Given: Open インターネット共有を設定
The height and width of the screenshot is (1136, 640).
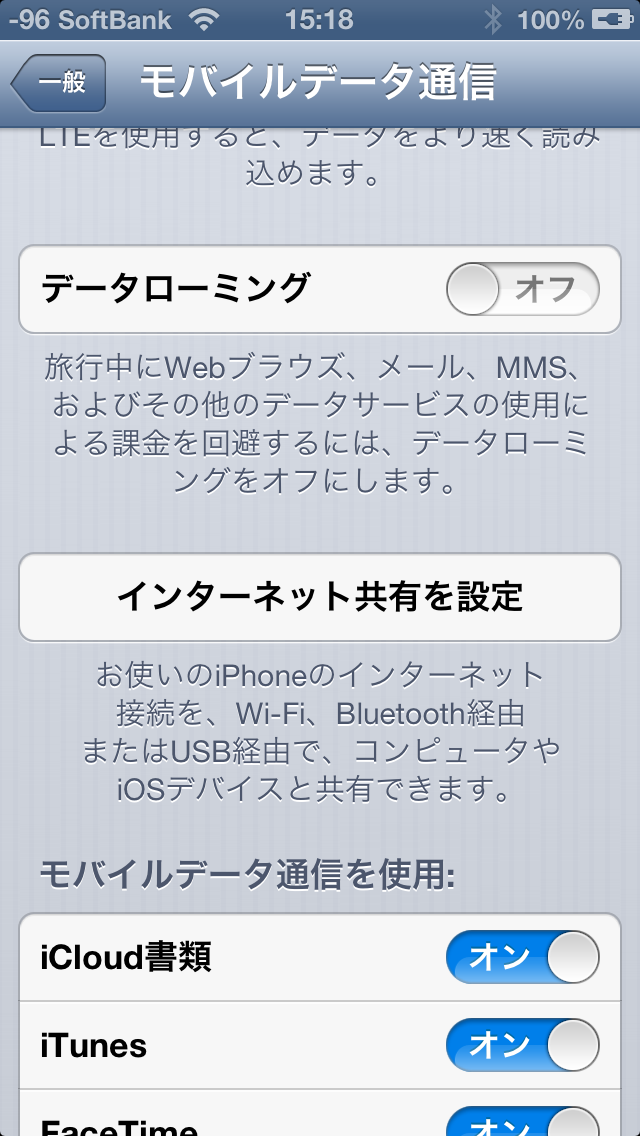Looking at the screenshot, I should tap(320, 597).
